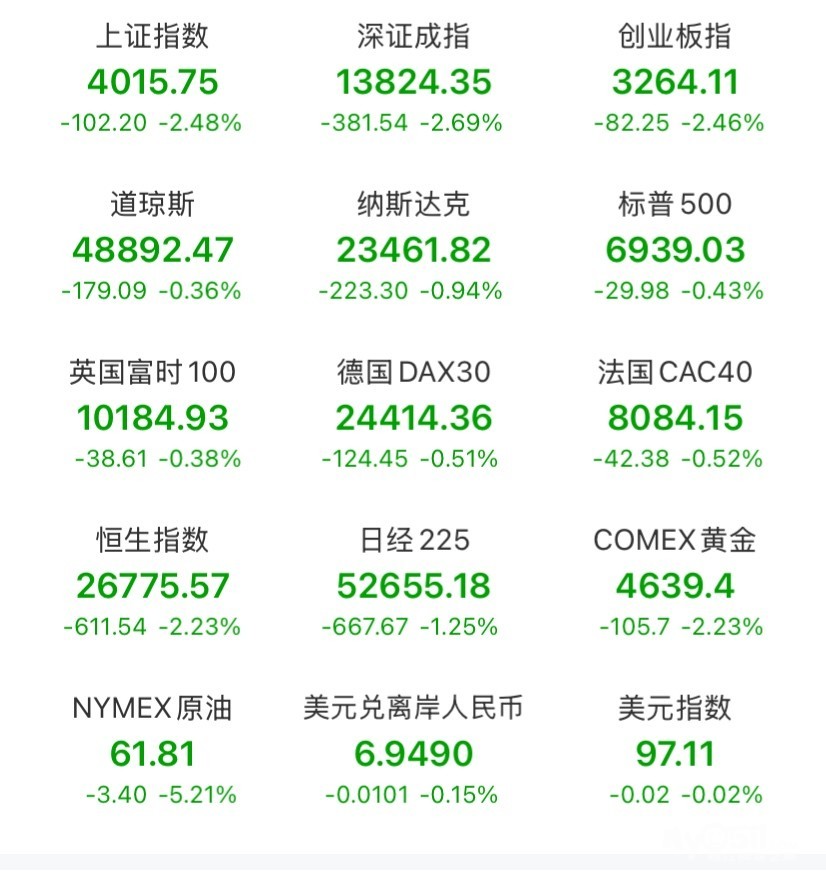
Task: Tap the 日经225 index tile
Action: point(413,585)
